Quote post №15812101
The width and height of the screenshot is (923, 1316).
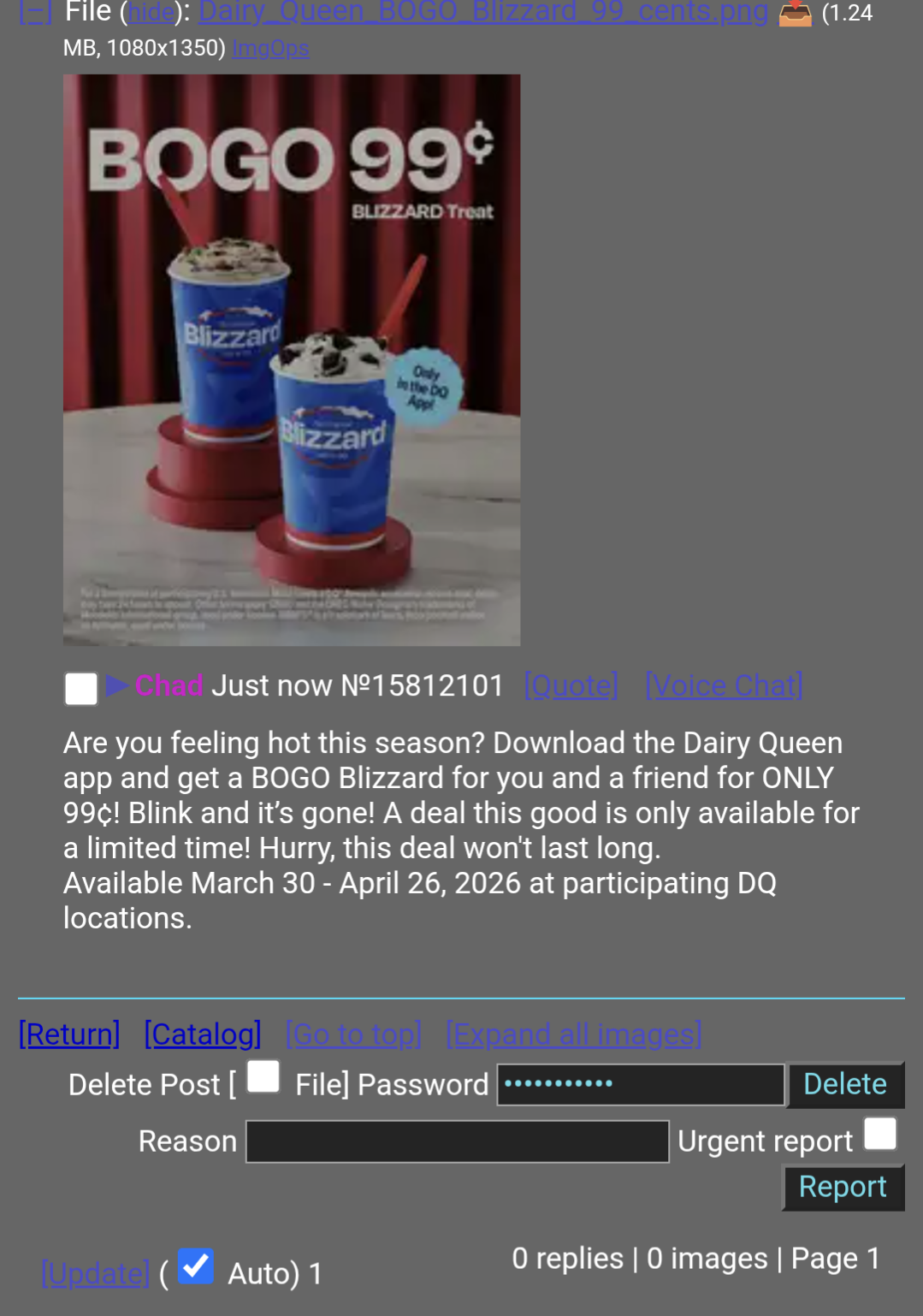tap(571, 686)
